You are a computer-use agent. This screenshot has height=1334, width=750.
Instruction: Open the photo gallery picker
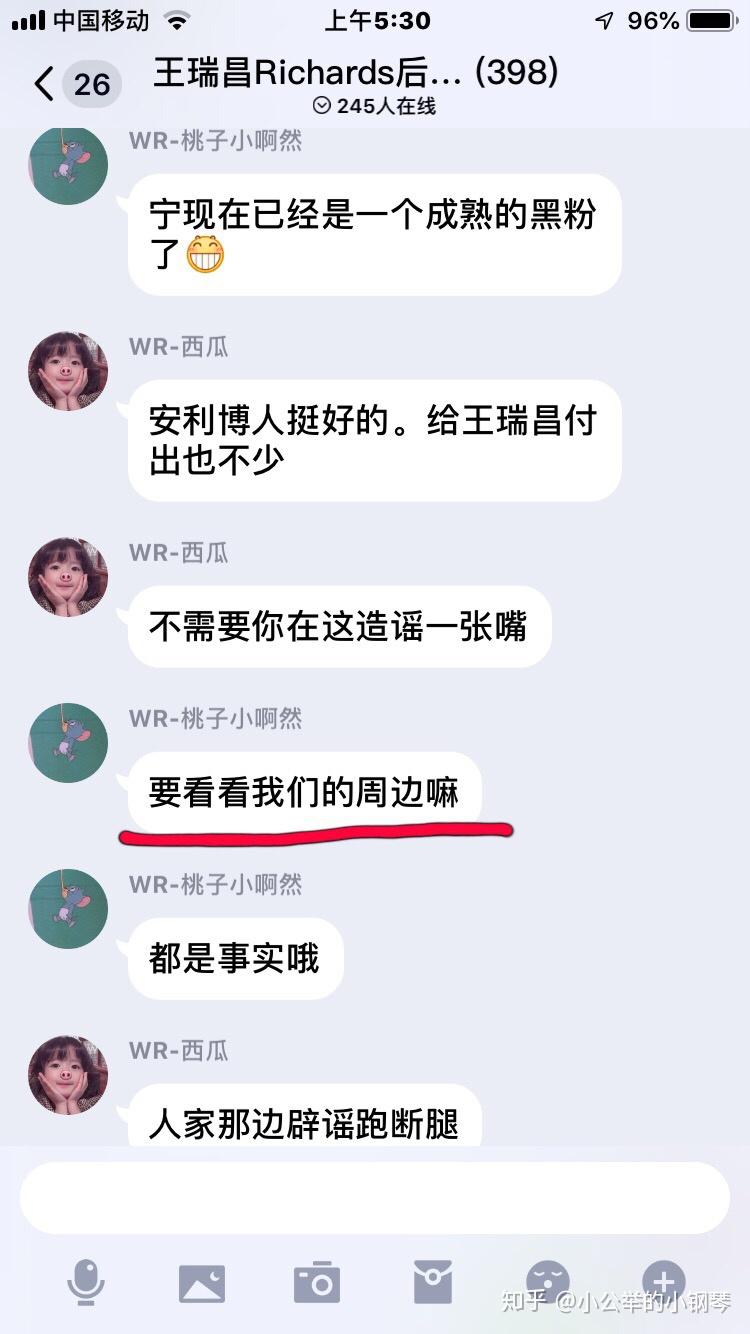[x=202, y=1284]
